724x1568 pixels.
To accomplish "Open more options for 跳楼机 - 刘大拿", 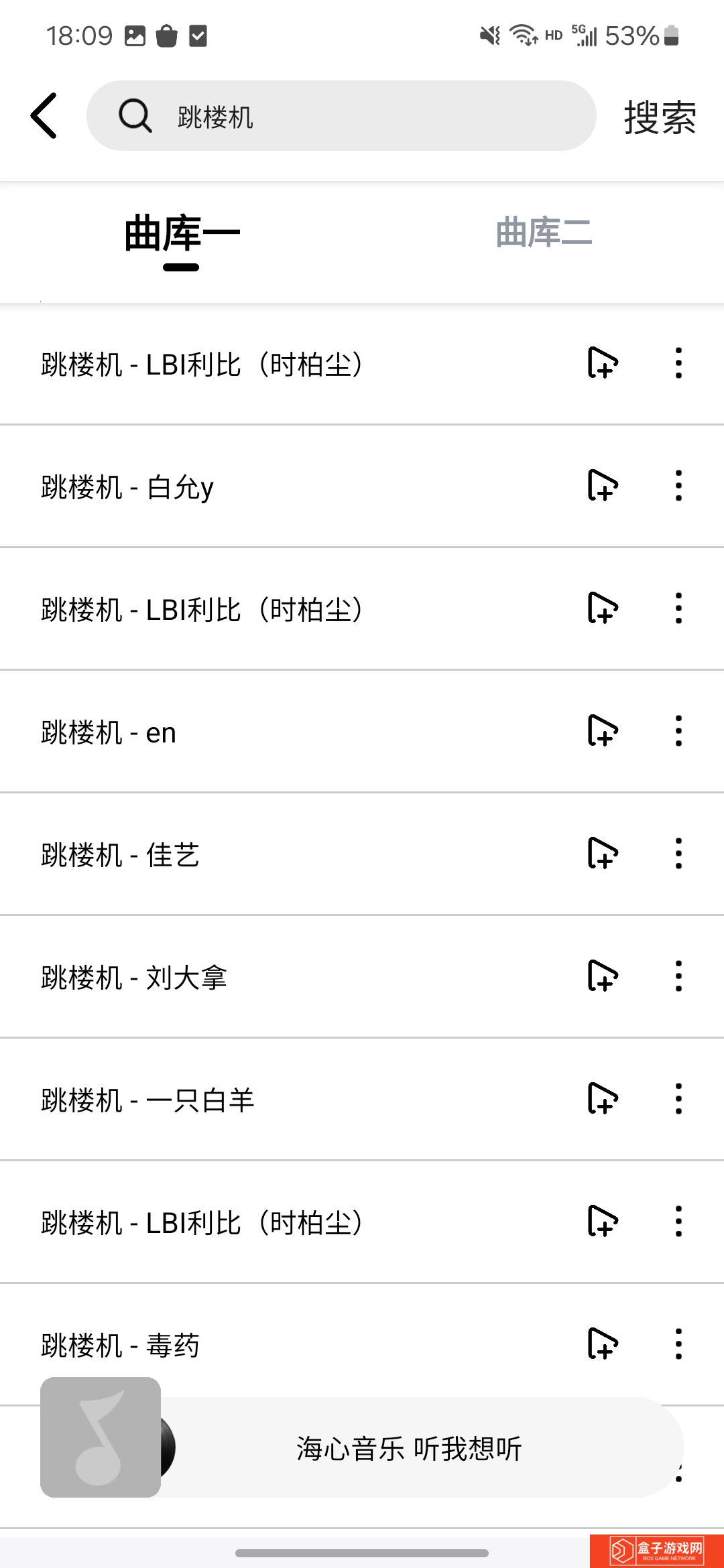I will (x=678, y=976).
